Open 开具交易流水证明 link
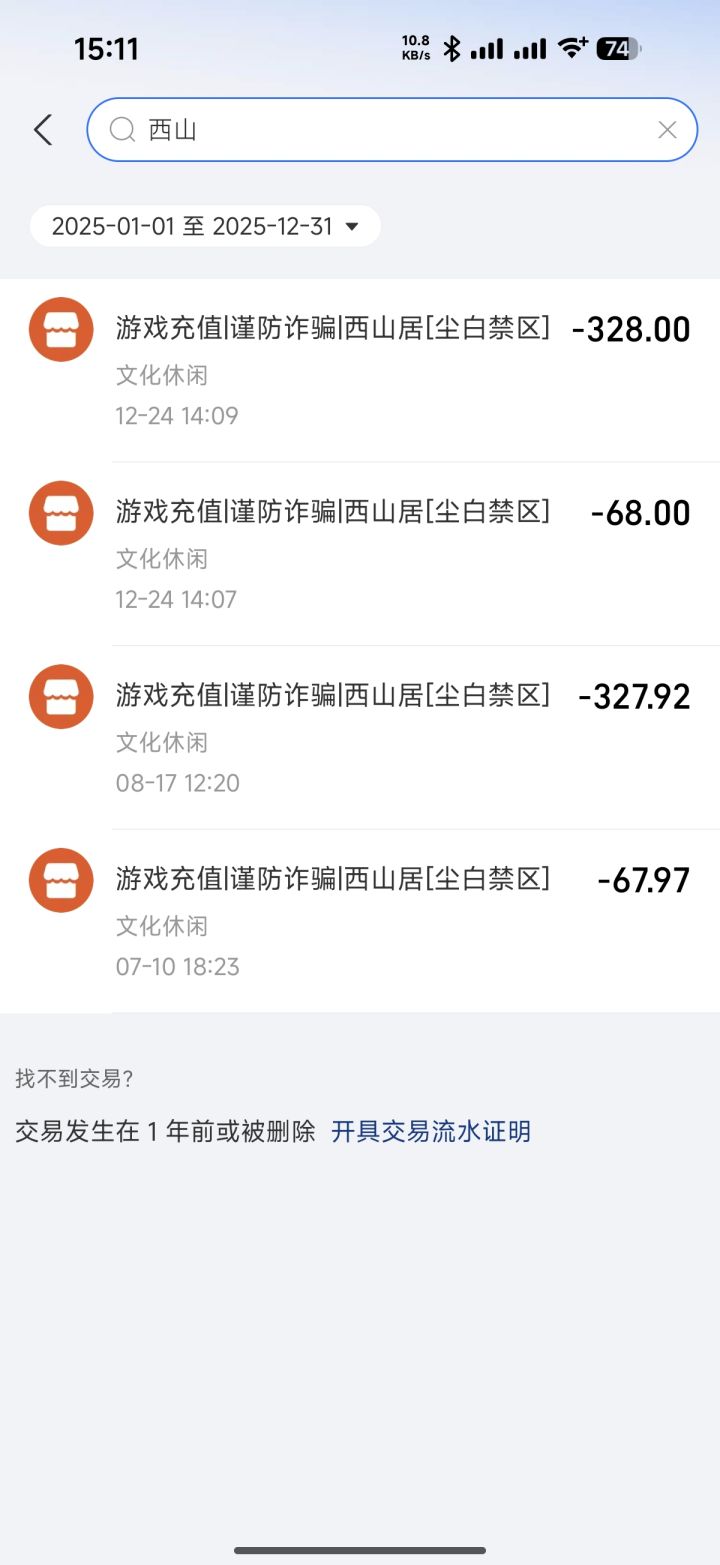This screenshot has width=720, height=1565. 432,1129
